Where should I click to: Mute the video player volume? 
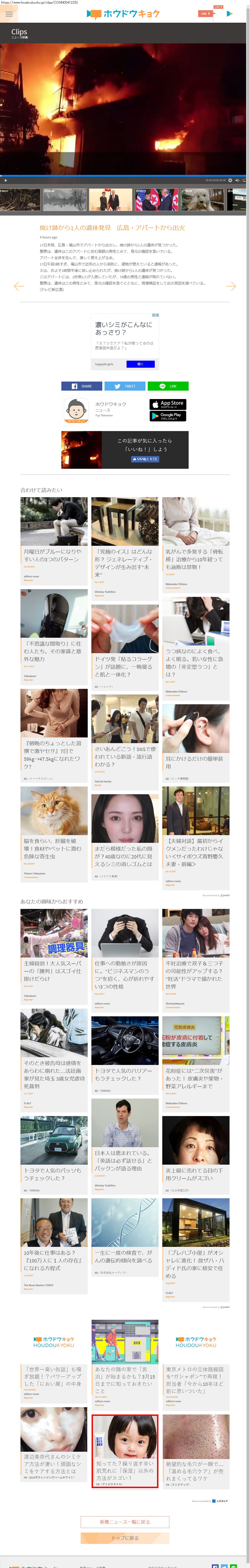[237, 180]
